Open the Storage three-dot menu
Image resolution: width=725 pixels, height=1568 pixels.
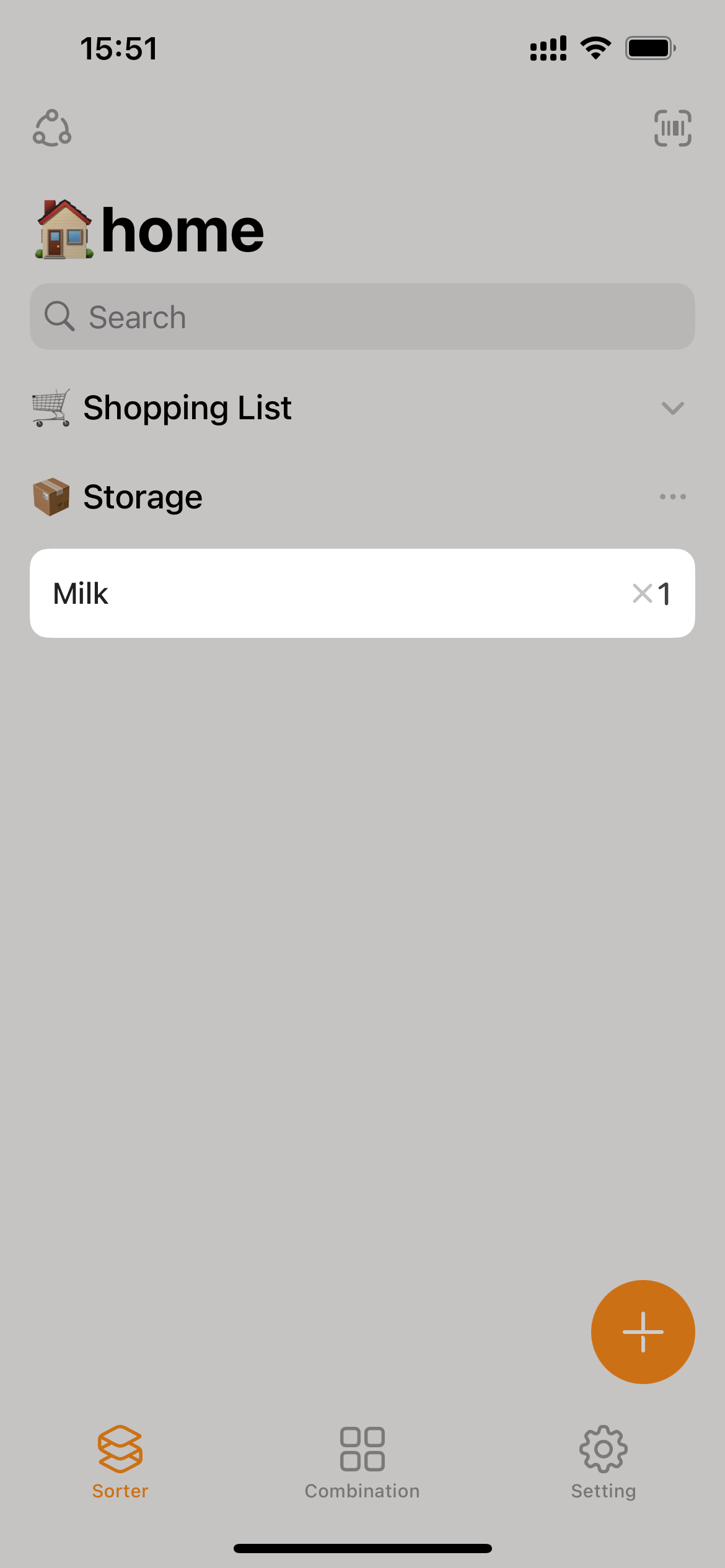672,497
